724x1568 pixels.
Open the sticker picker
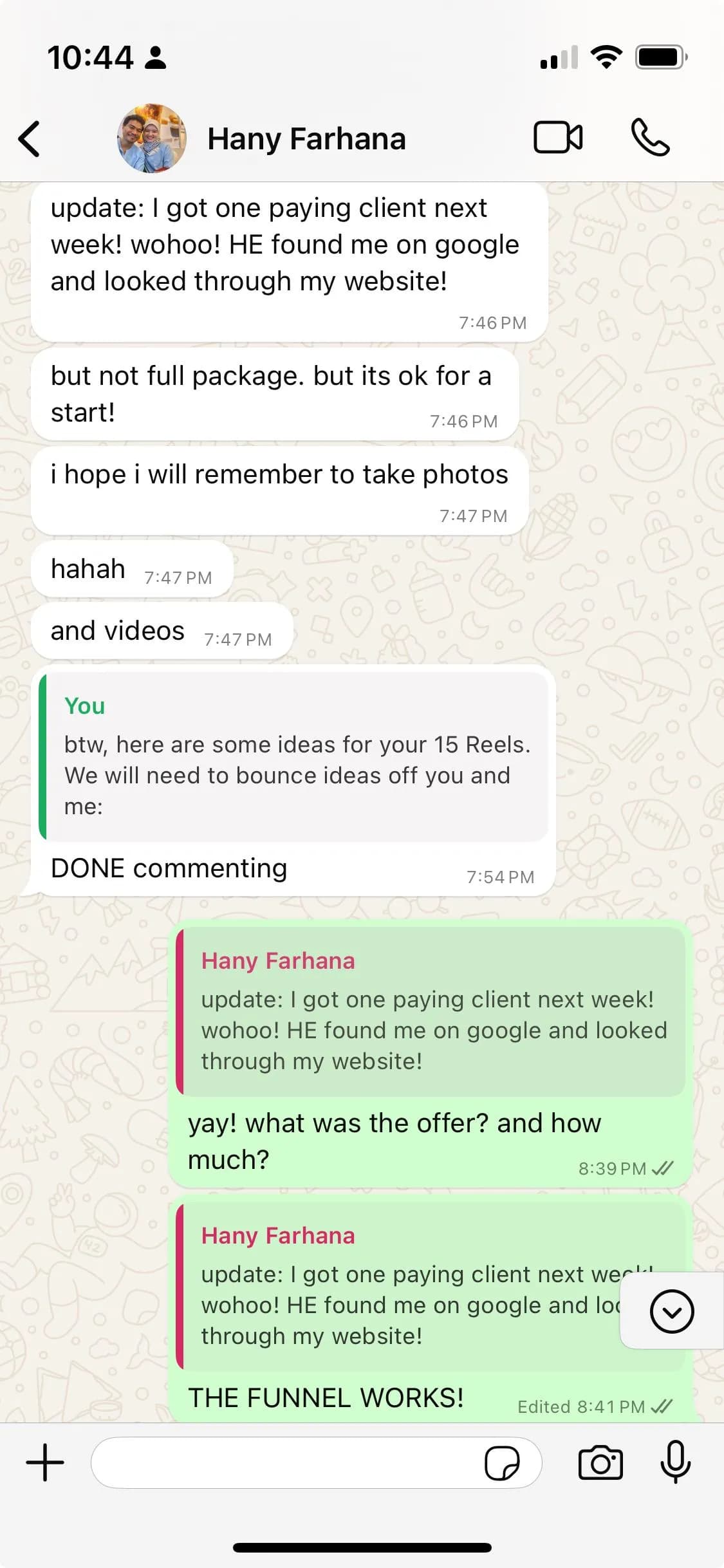[502, 1463]
